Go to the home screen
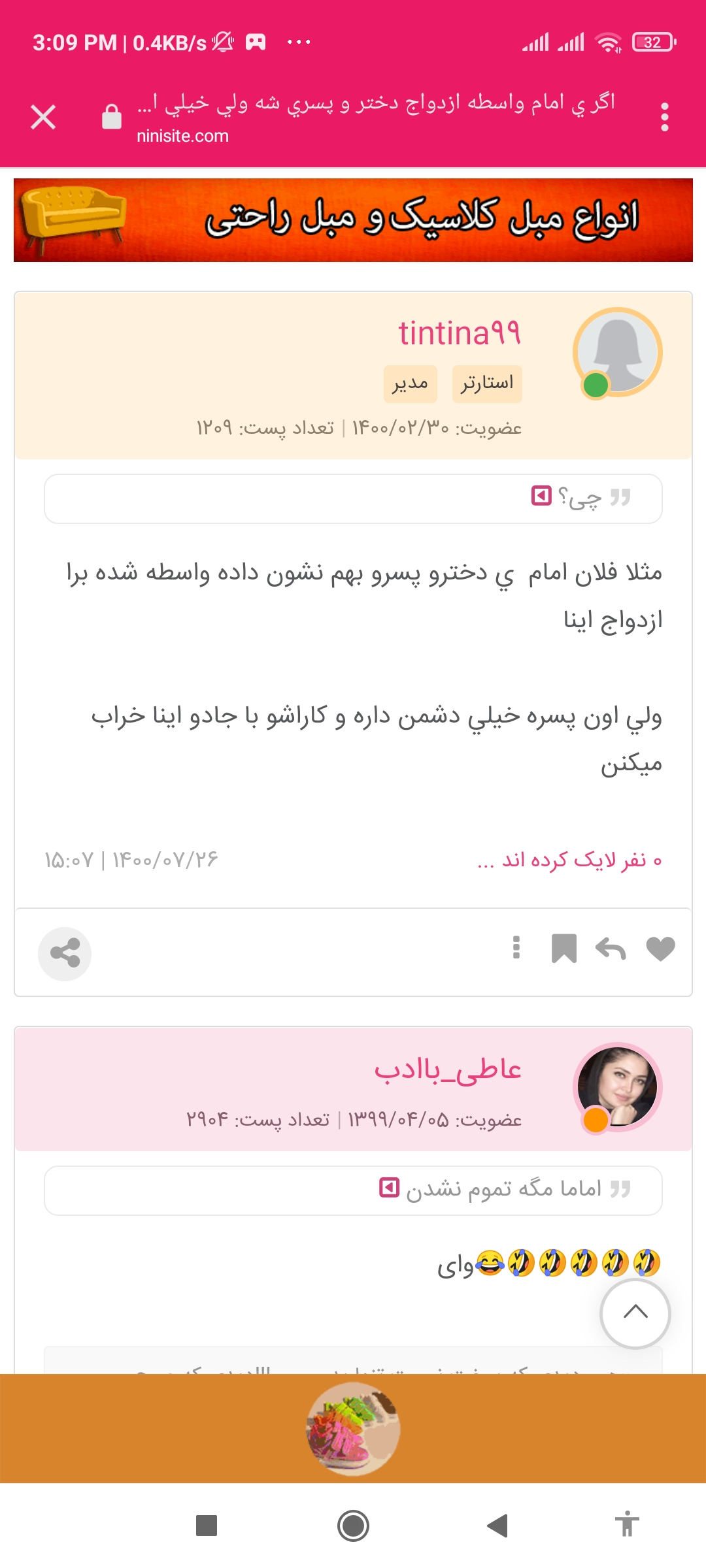706x1568 pixels. point(353,1526)
